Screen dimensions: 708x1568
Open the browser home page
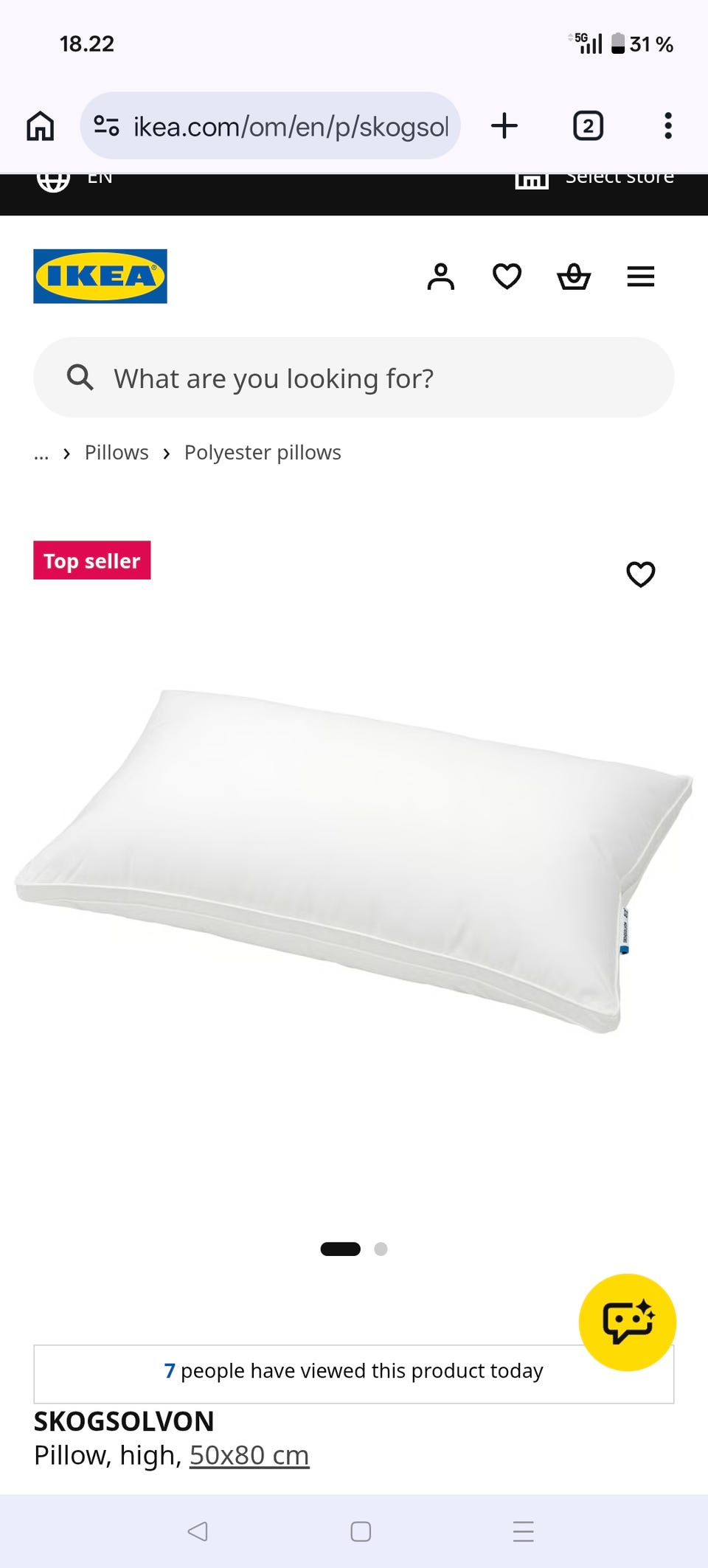(41, 126)
